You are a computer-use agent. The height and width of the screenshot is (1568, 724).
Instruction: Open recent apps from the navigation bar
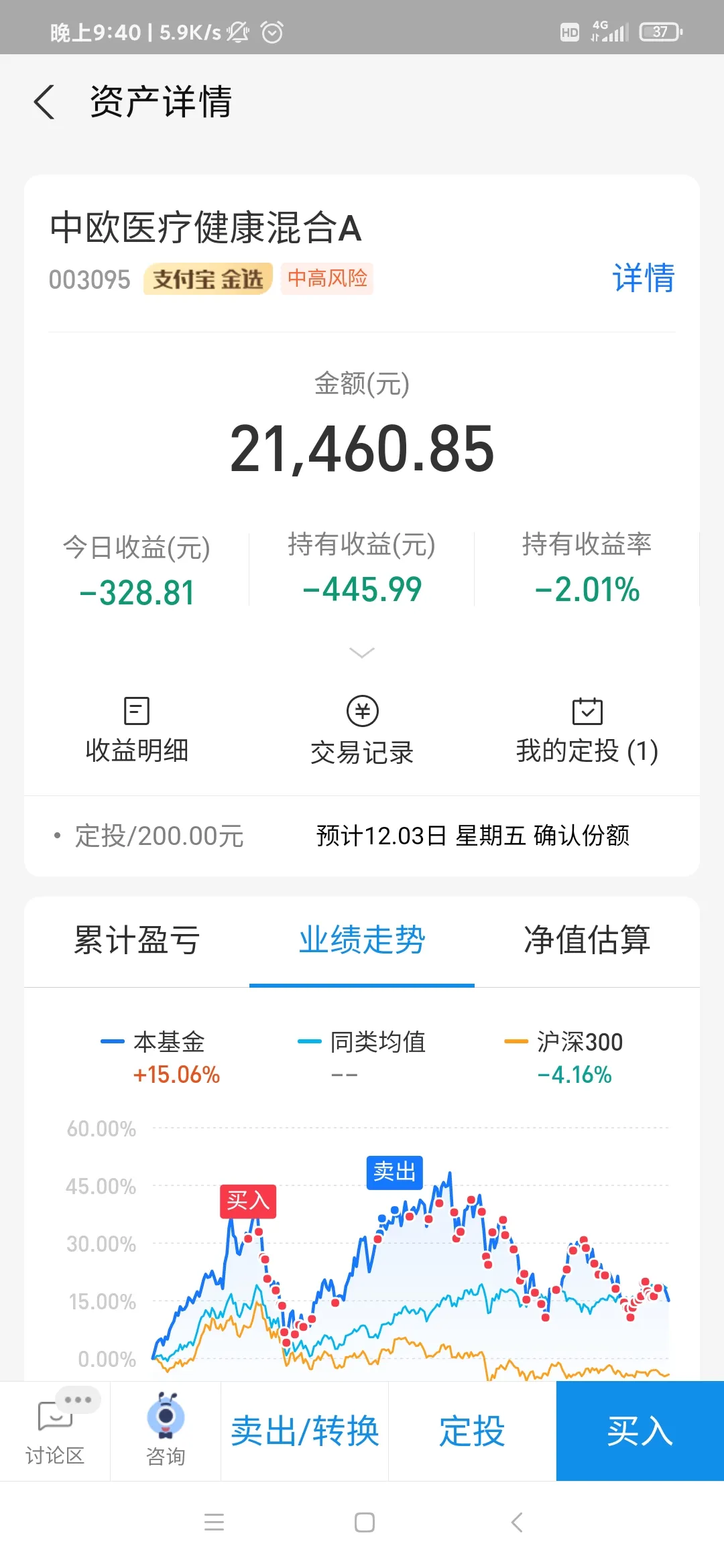(x=214, y=1522)
